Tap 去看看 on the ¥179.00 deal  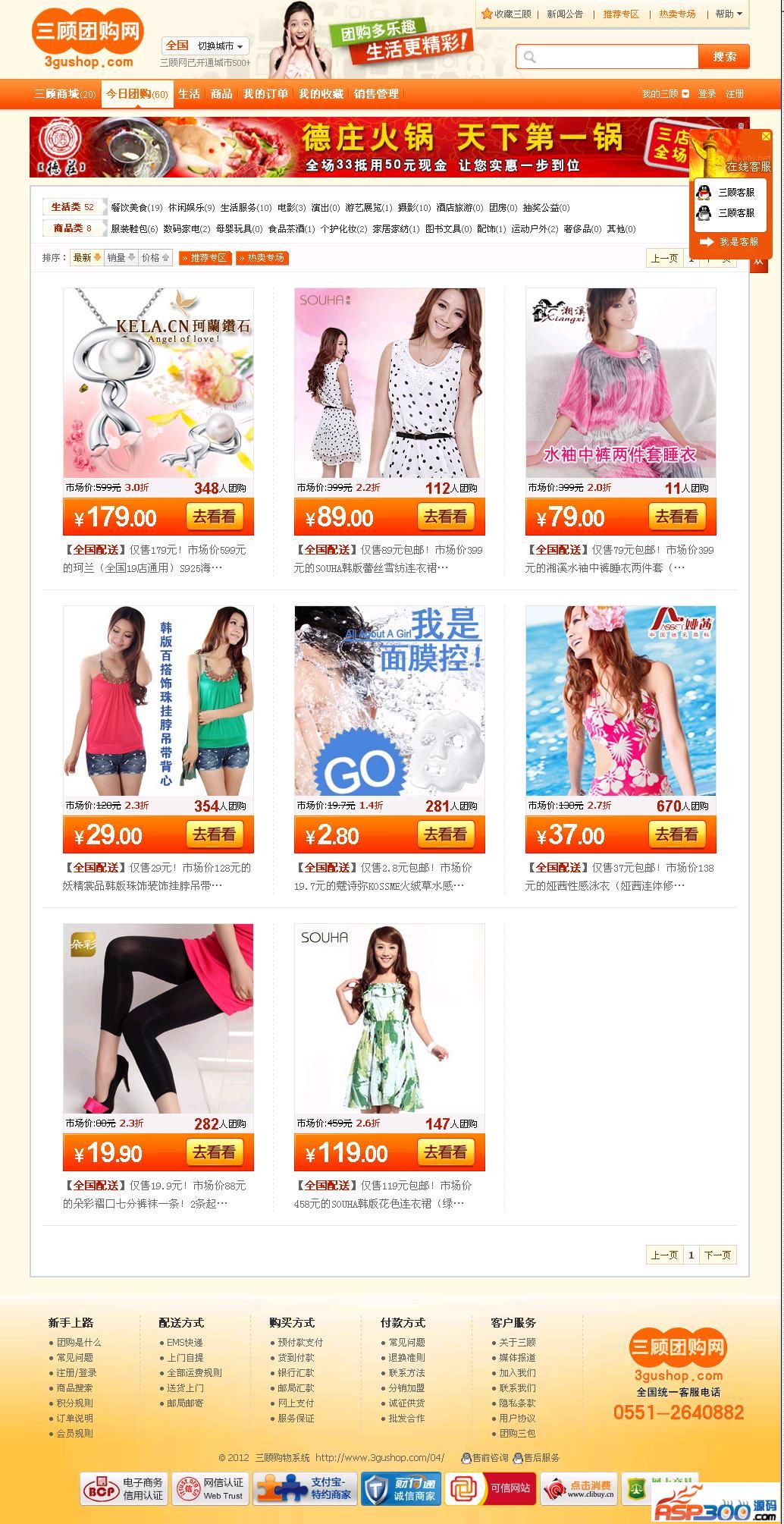coord(215,517)
